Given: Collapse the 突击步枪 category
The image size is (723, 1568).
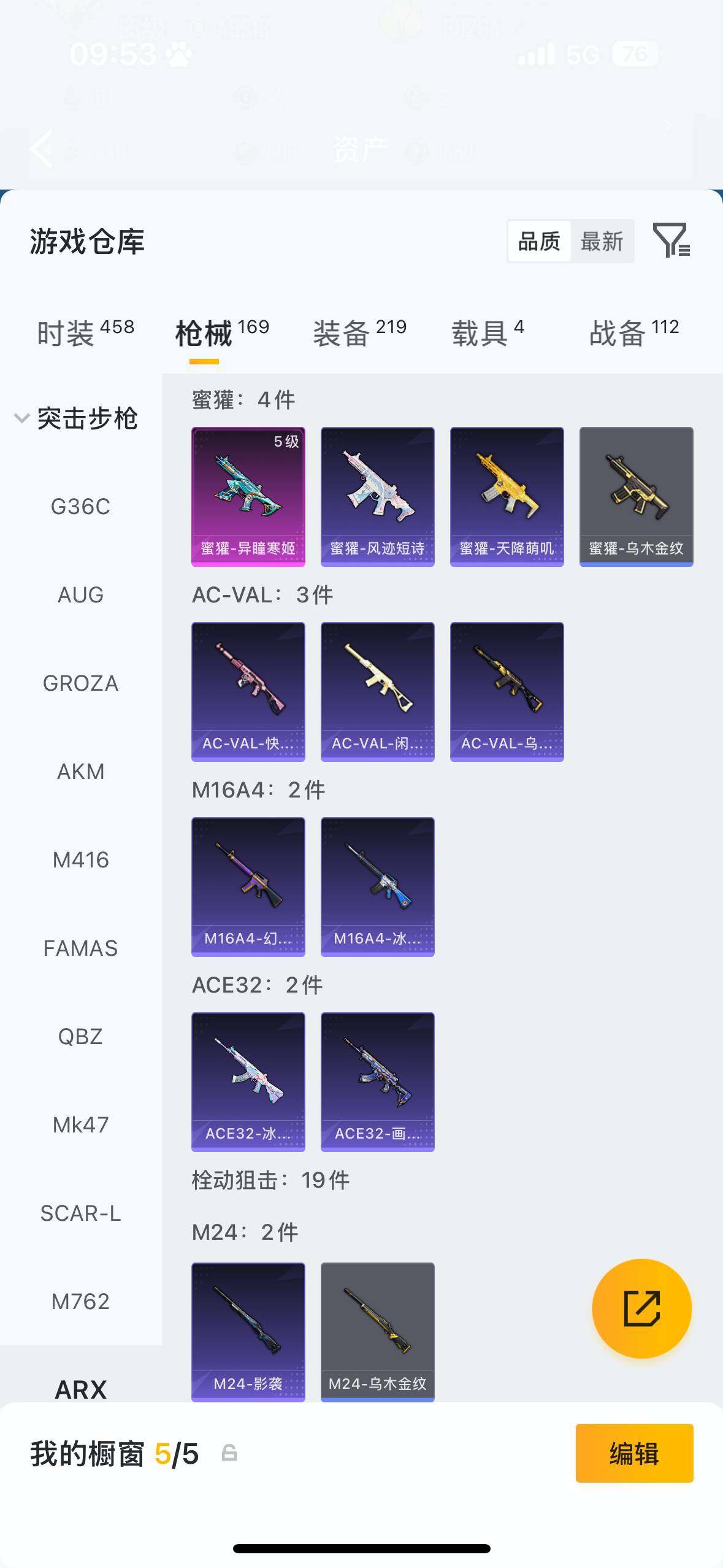Looking at the screenshot, I should point(76,418).
